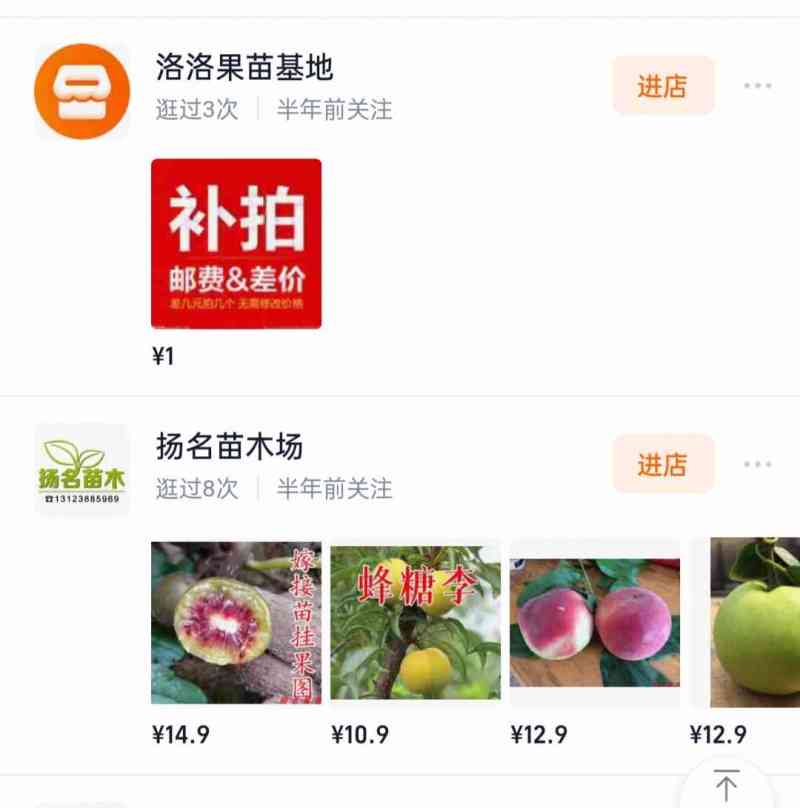The width and height of the screenshot is (800, 808).
Task: Open the overflow menu for 洛洛果苗基地
Action: click(x=757, y=86)
